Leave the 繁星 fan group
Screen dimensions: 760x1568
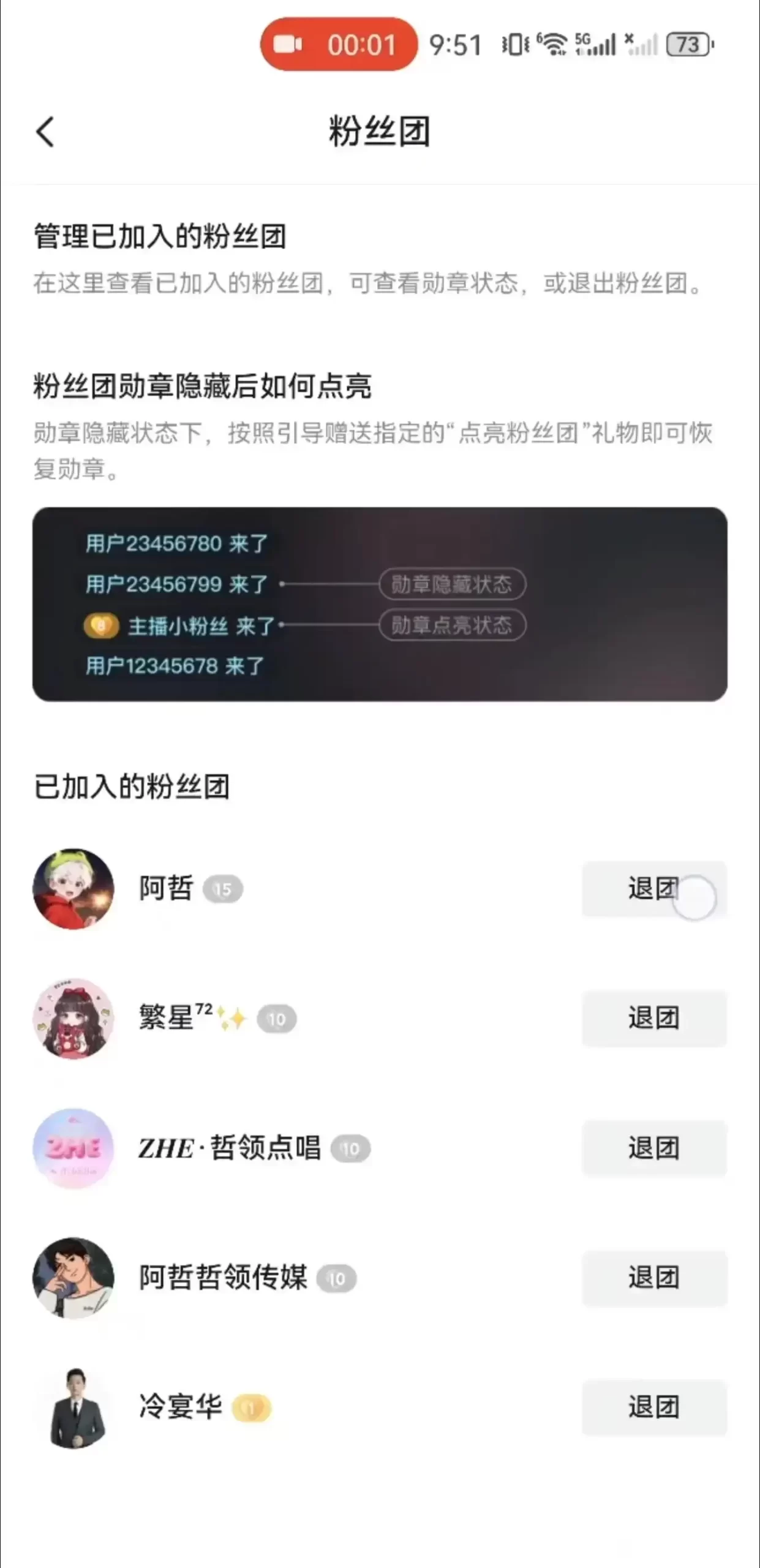pyautogui.click(x=653, y=1018)
